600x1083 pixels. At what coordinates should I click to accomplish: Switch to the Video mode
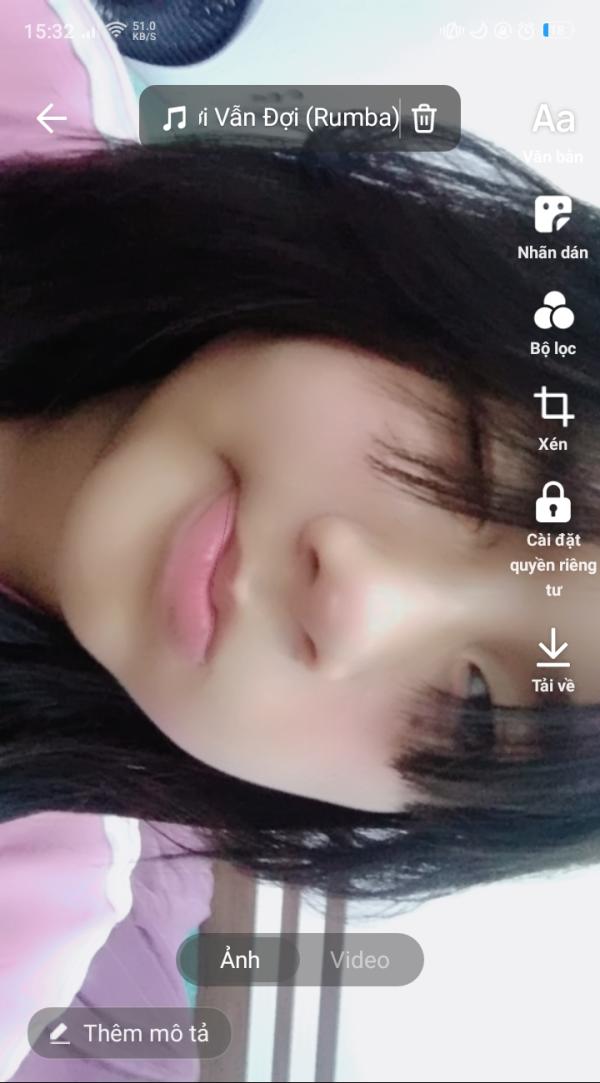coord(360,959)
